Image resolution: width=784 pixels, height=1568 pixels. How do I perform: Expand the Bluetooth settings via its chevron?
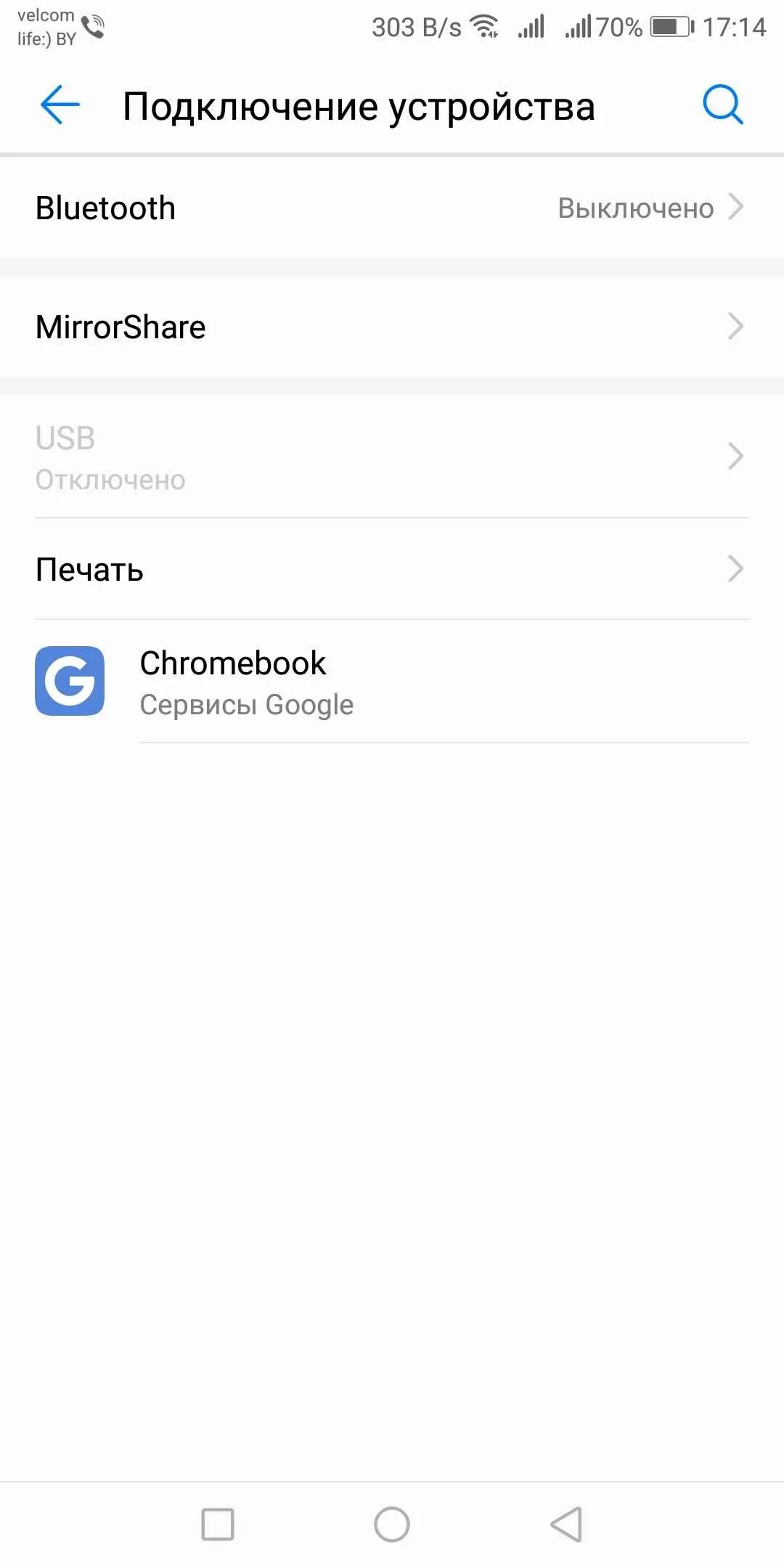[736, 208]
